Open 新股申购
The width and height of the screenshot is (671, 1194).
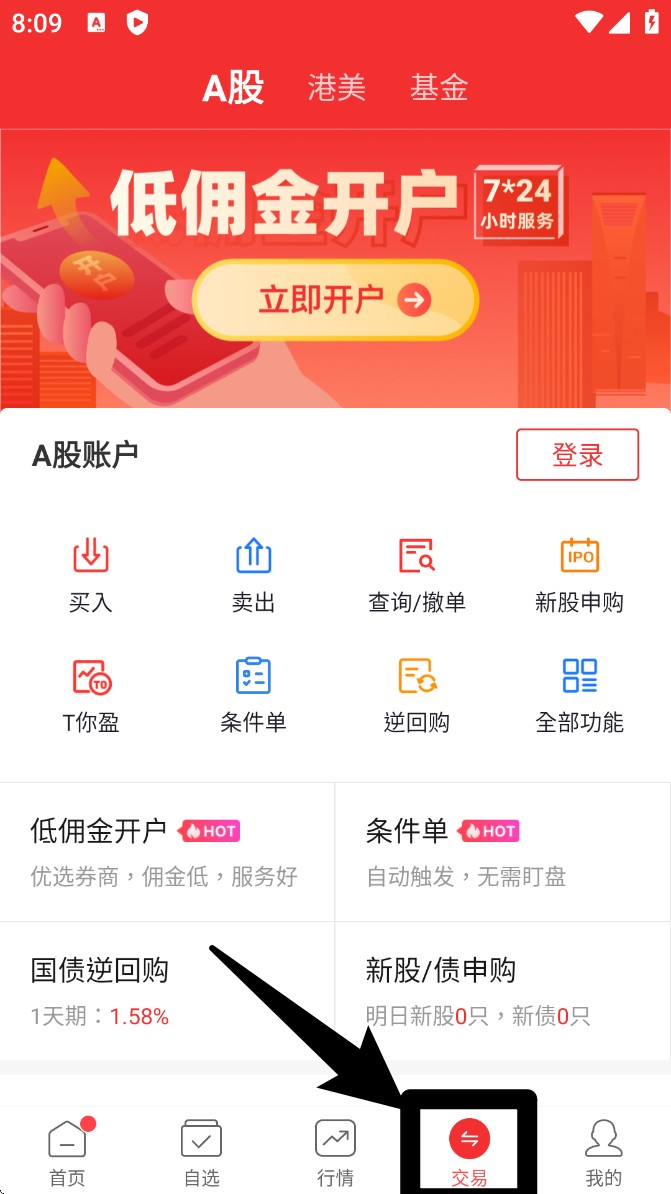click(579, 574)
